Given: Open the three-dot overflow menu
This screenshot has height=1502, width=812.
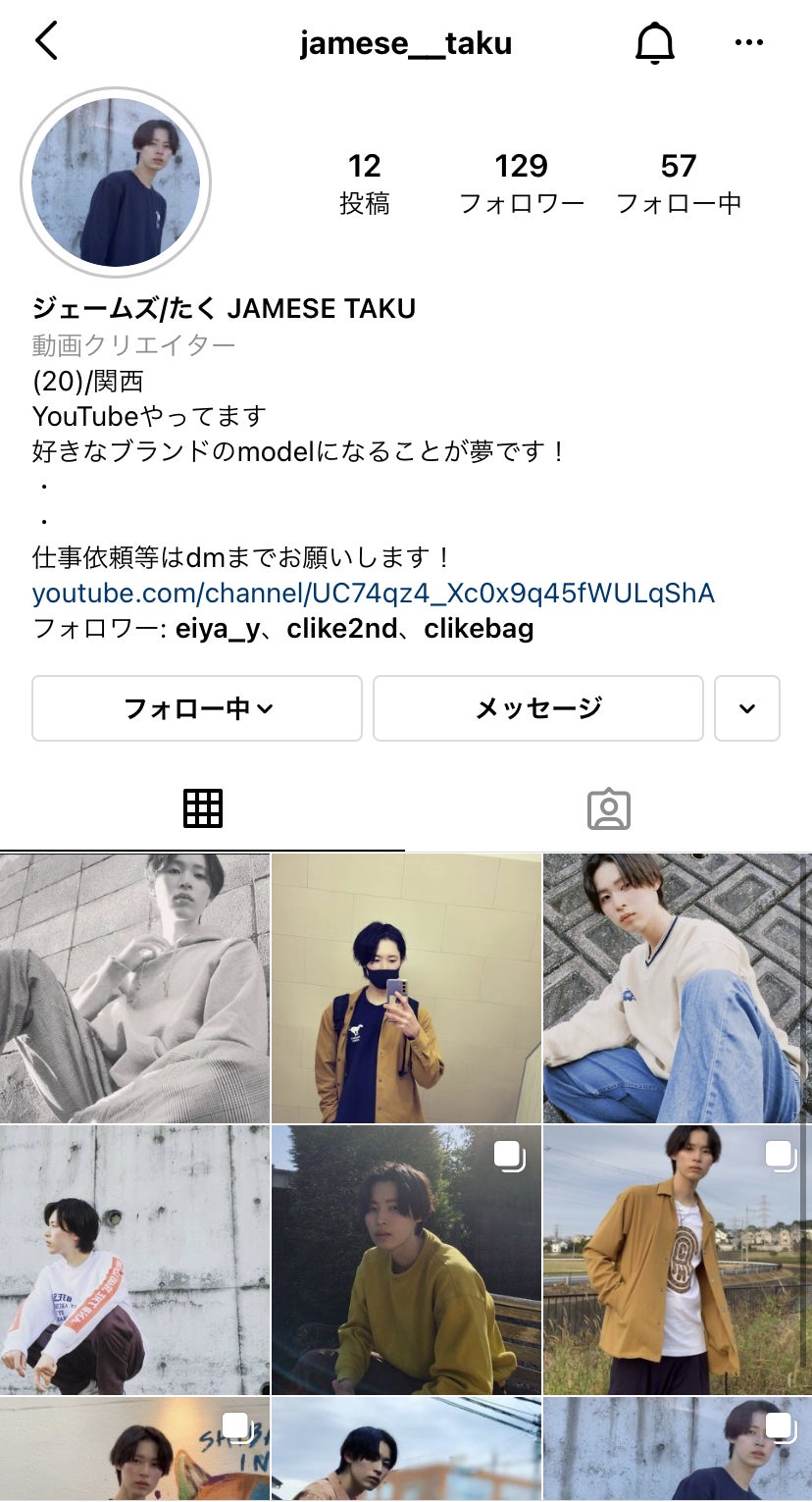Looking at the screenshot, I should pos(748,42).
